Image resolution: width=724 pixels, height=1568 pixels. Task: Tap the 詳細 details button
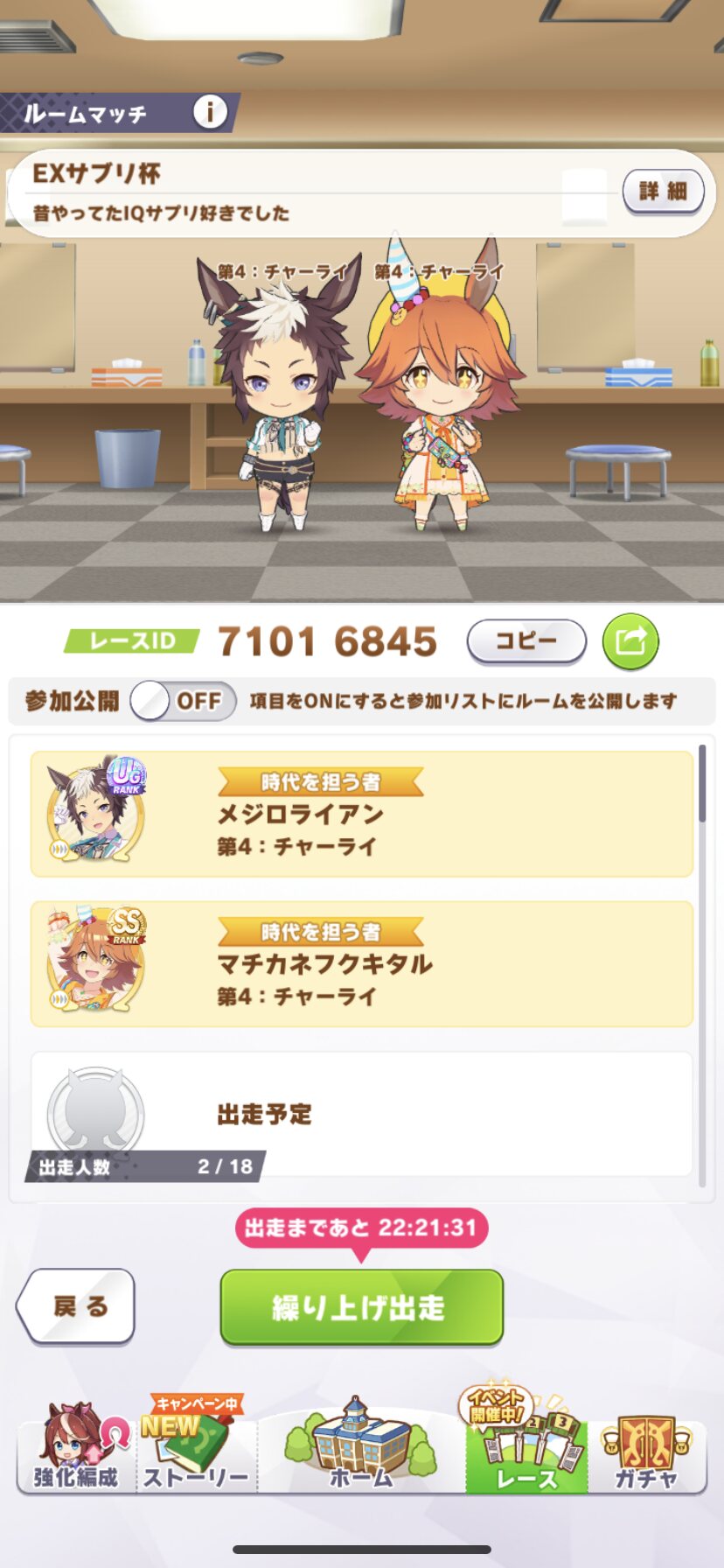(664, 191)
